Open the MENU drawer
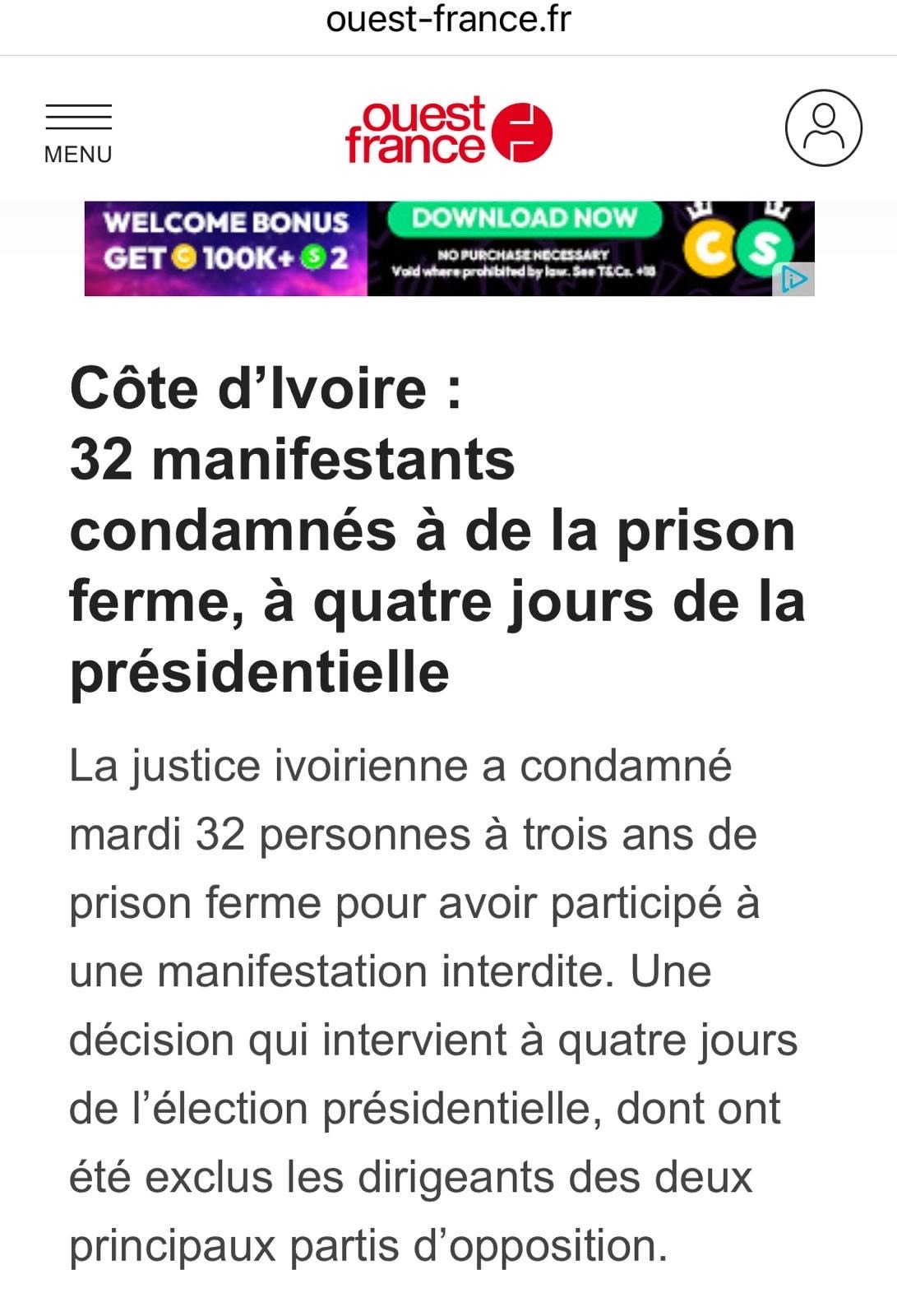 coord(78,133)
